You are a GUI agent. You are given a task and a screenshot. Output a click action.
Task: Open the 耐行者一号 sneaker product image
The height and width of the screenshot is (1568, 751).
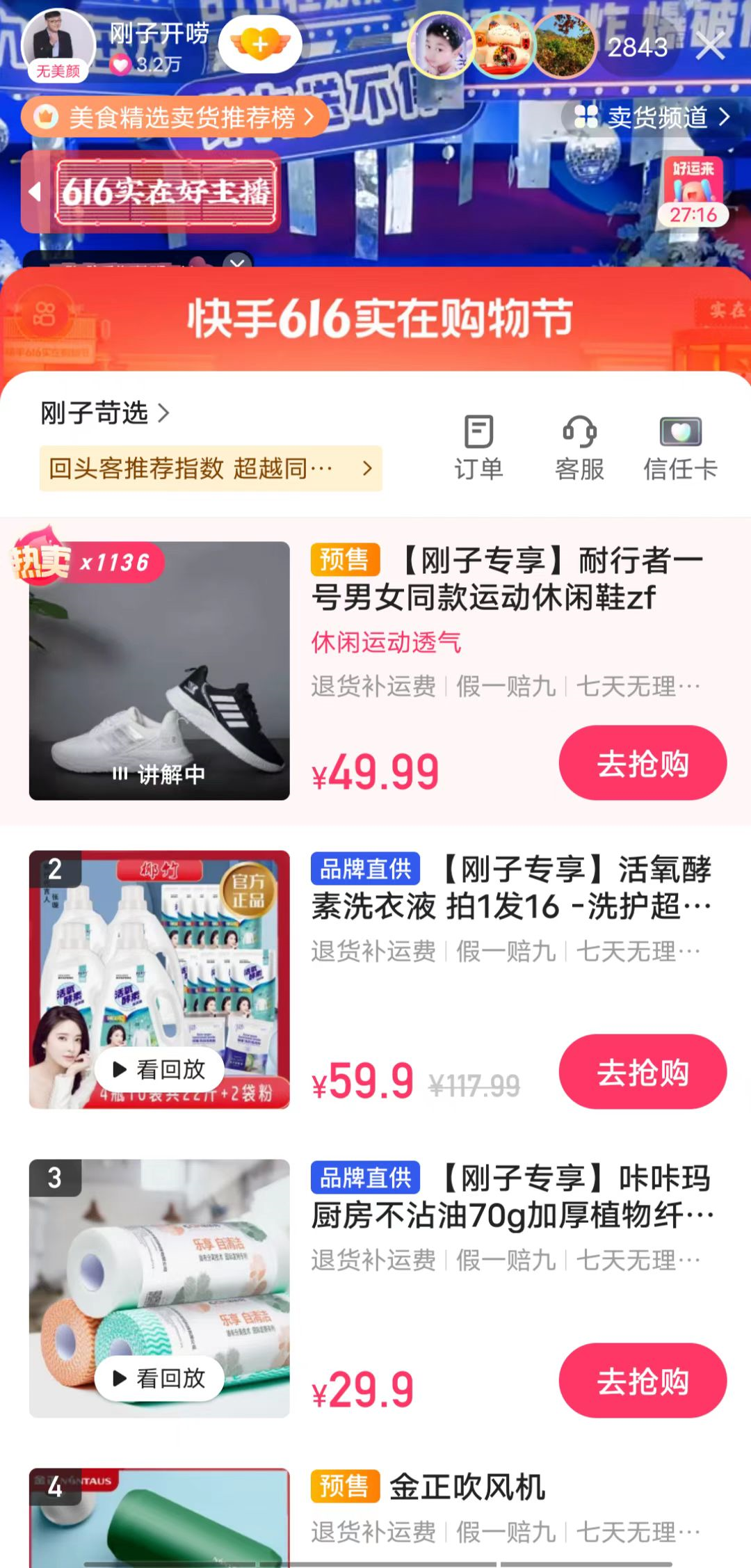159,670
